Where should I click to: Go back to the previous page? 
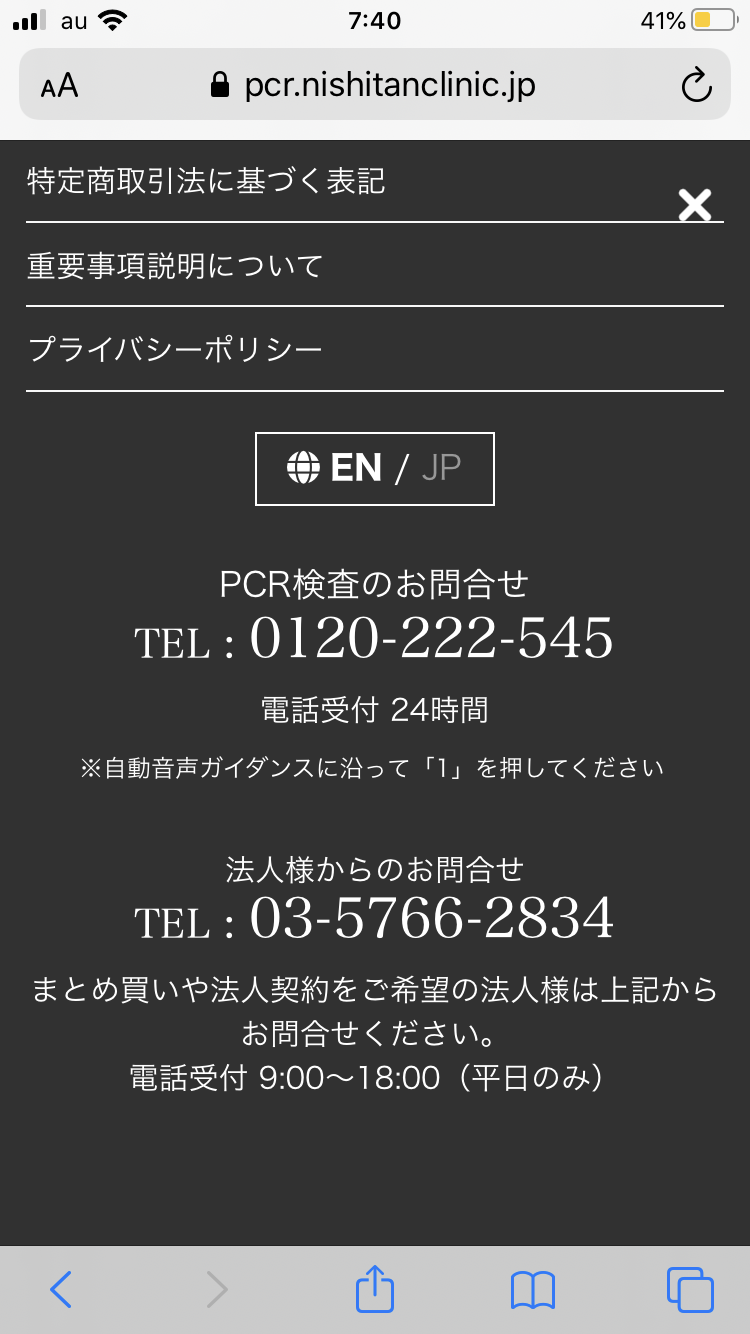click(x=61, y=1289)
